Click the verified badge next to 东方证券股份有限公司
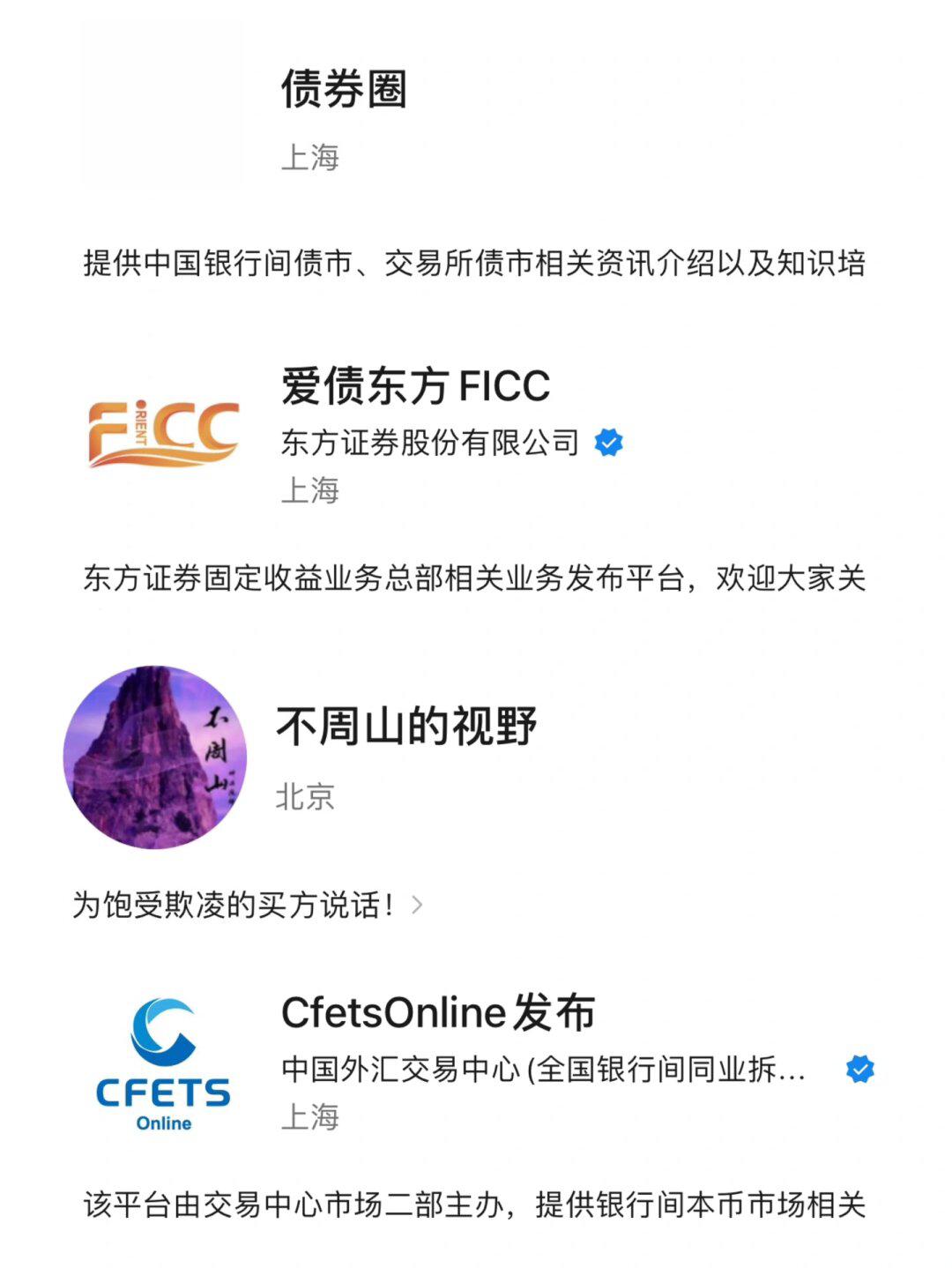Screen dimensions: 952x1268 608,444
